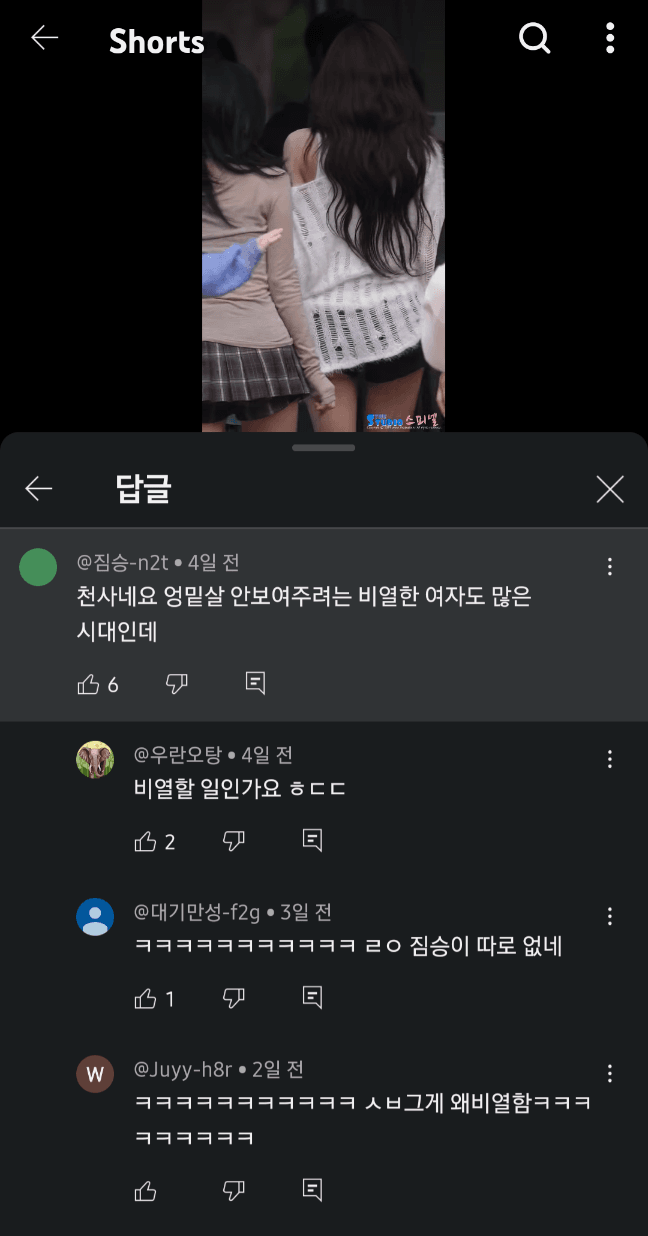Reply to the comment by @짐승-n2t
This screenshot has width=648, height=1236.
(x=255, y=684)
